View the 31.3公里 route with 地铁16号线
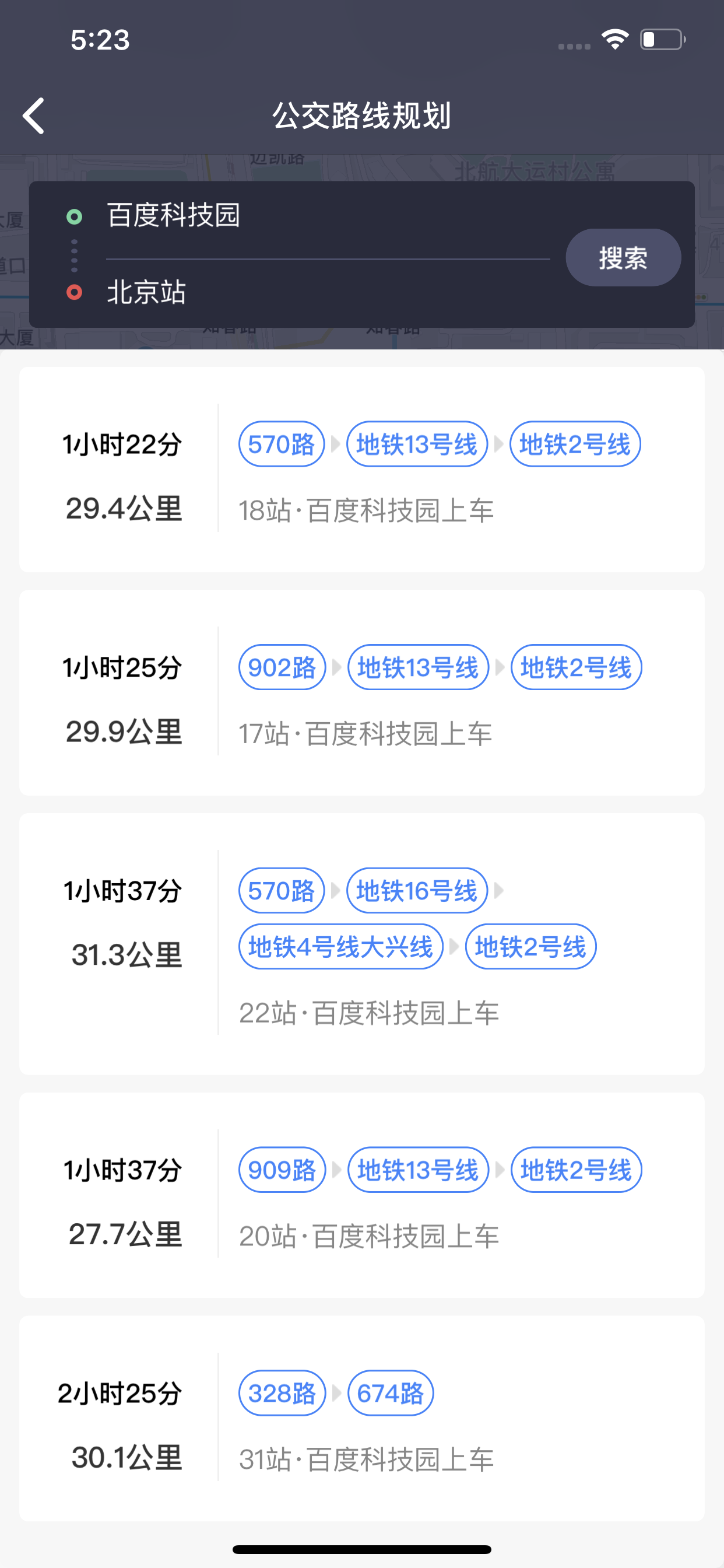 pyautogui.click(x=361, y=943)
